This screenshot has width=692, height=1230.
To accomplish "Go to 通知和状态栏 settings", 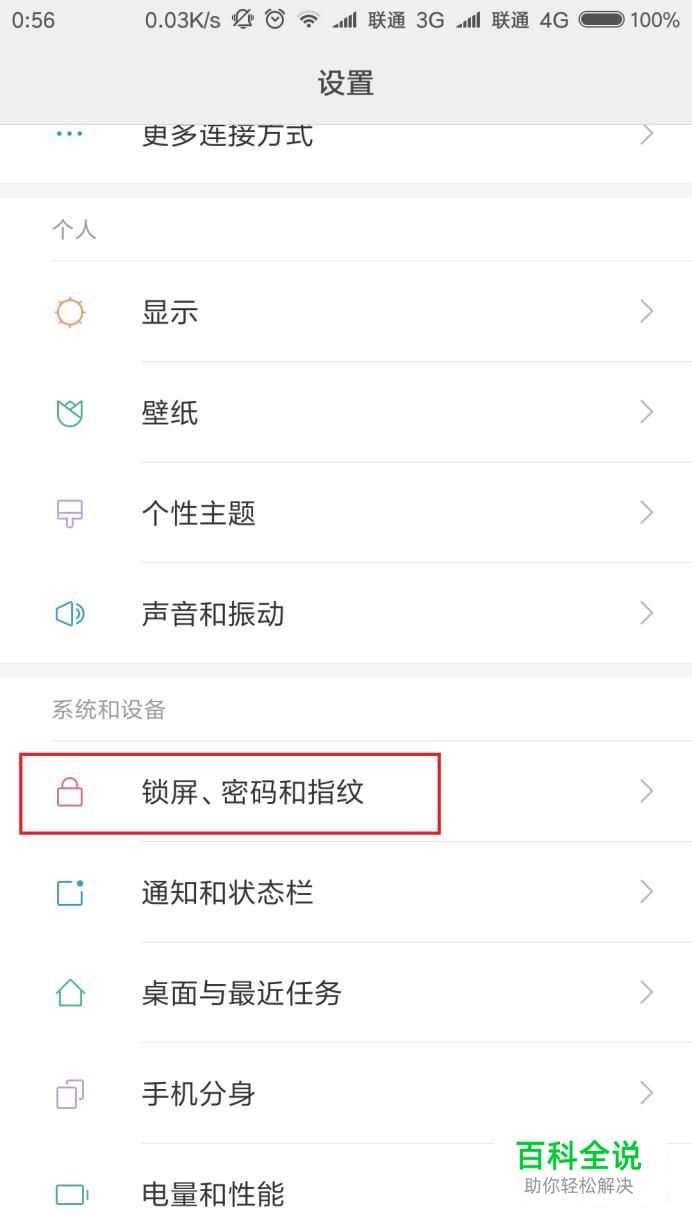I will click(x=227, y=892).
